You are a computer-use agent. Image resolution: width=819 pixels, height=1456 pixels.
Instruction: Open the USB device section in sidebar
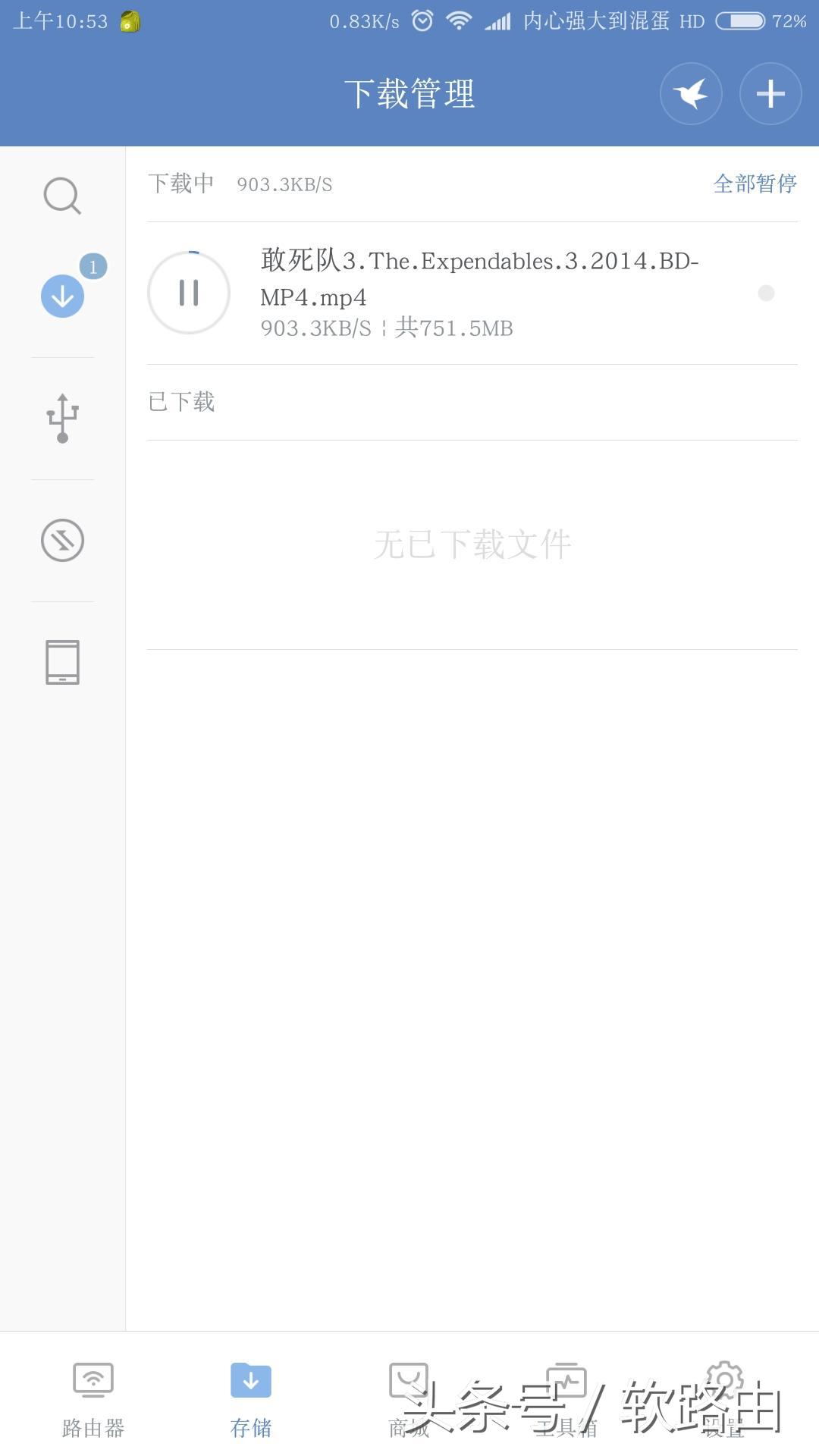coord(61,418)
